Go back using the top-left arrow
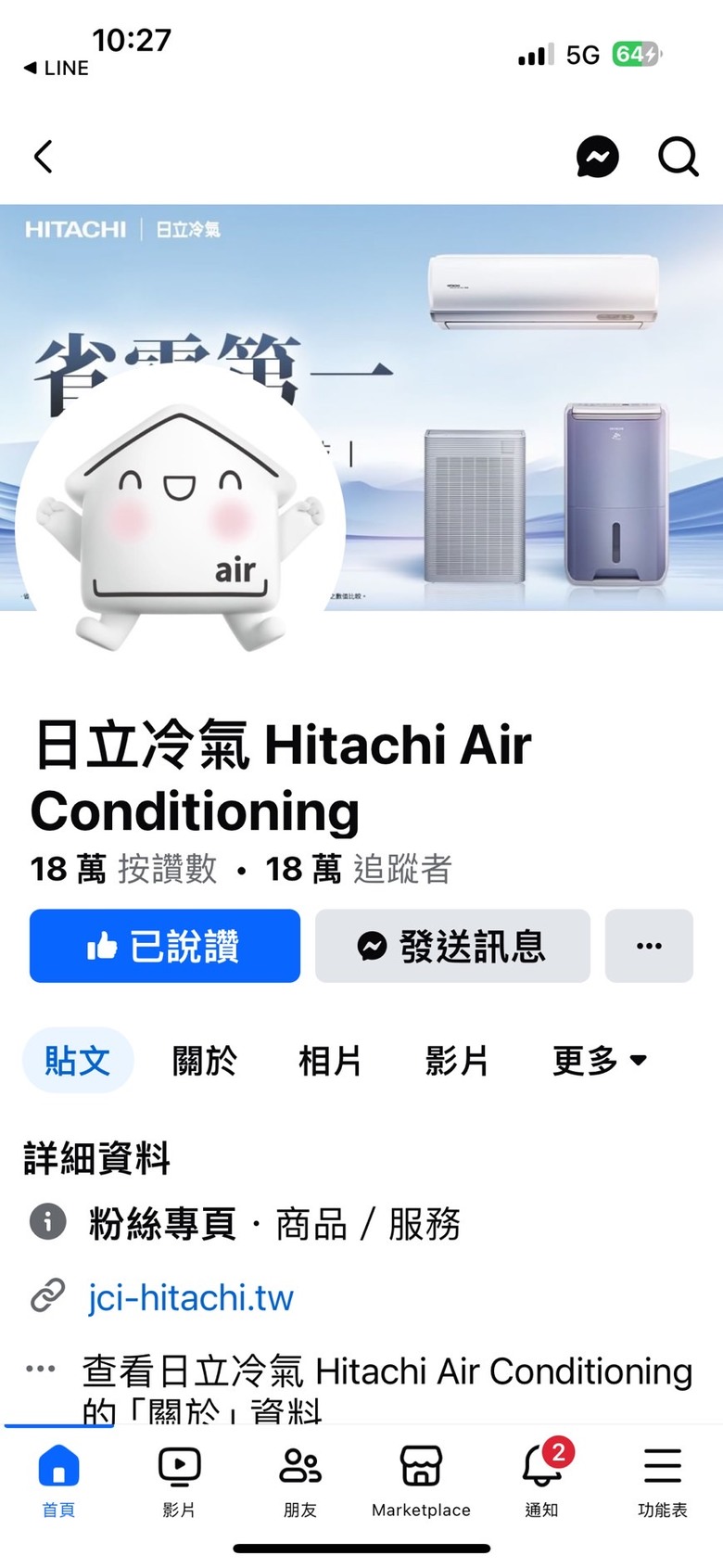Image resolution: width=723 pixels, height=1568 pixels. 44,157
